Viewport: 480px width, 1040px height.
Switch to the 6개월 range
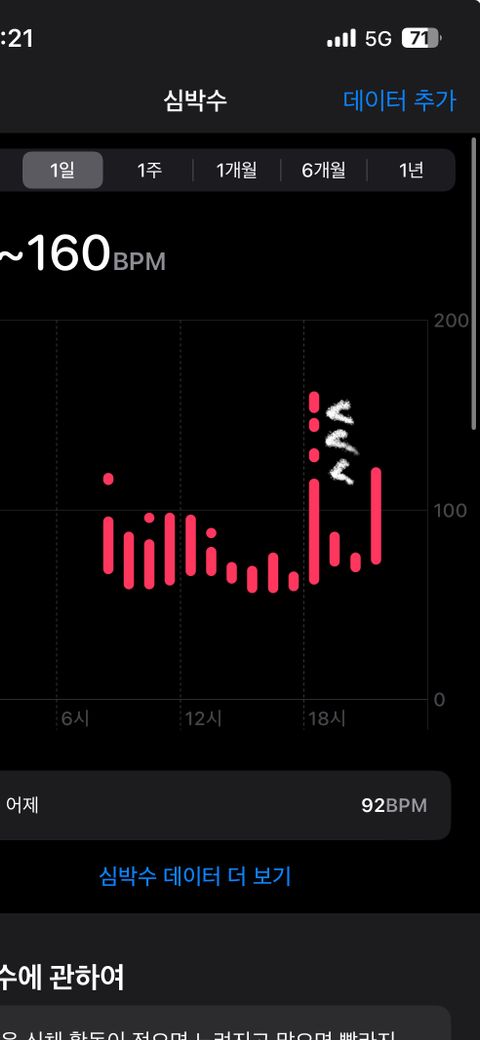(324, 170)
